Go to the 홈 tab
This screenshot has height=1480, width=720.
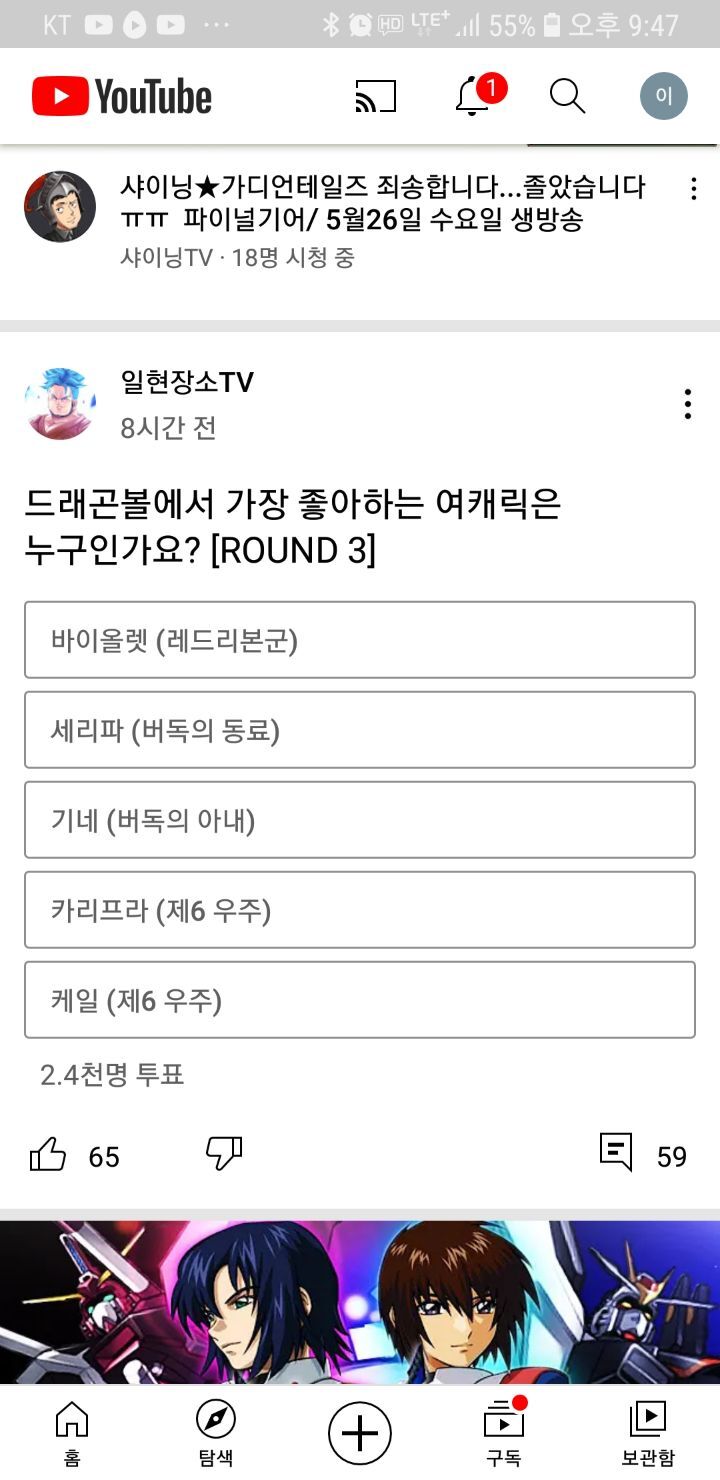pyautogui.click(x=72, y=1432)
